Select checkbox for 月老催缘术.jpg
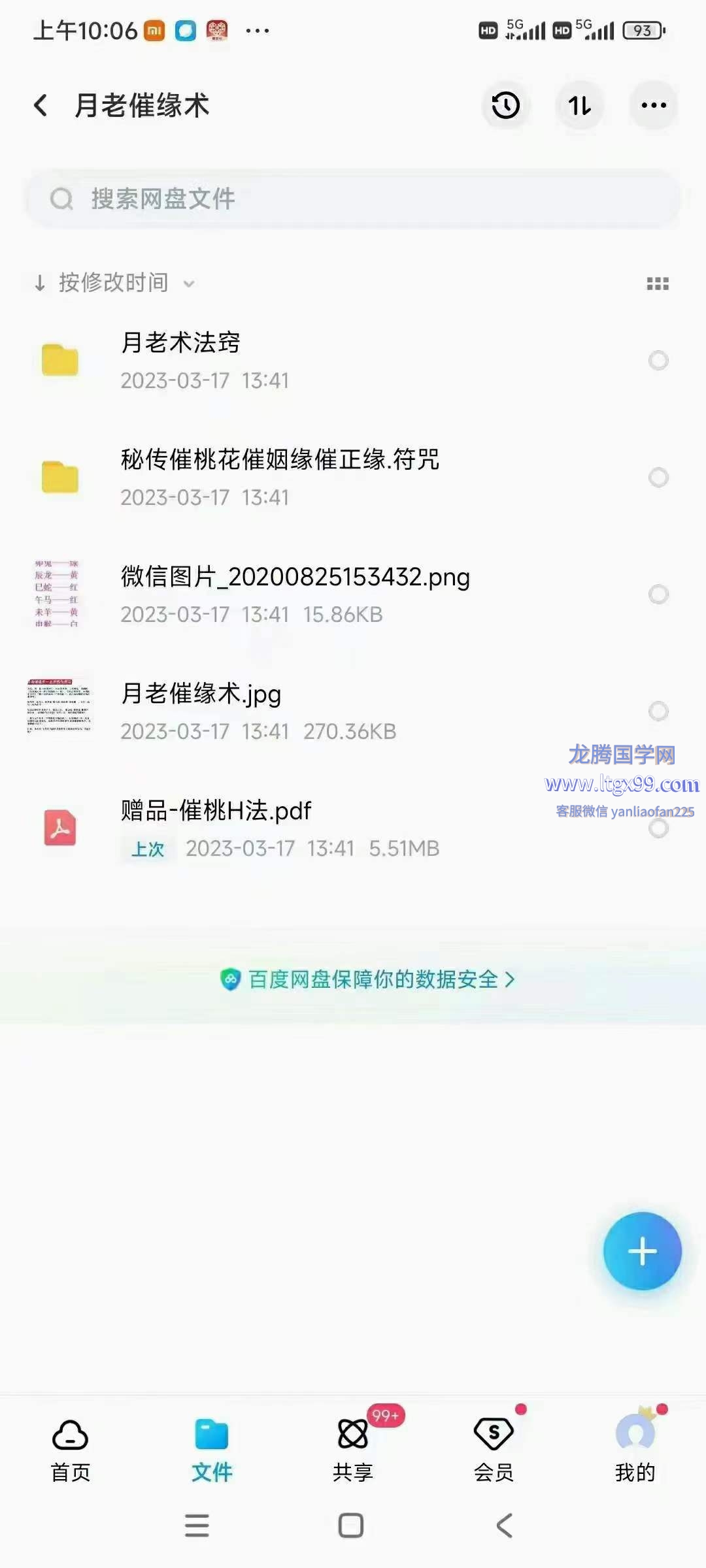 point(658,711)
